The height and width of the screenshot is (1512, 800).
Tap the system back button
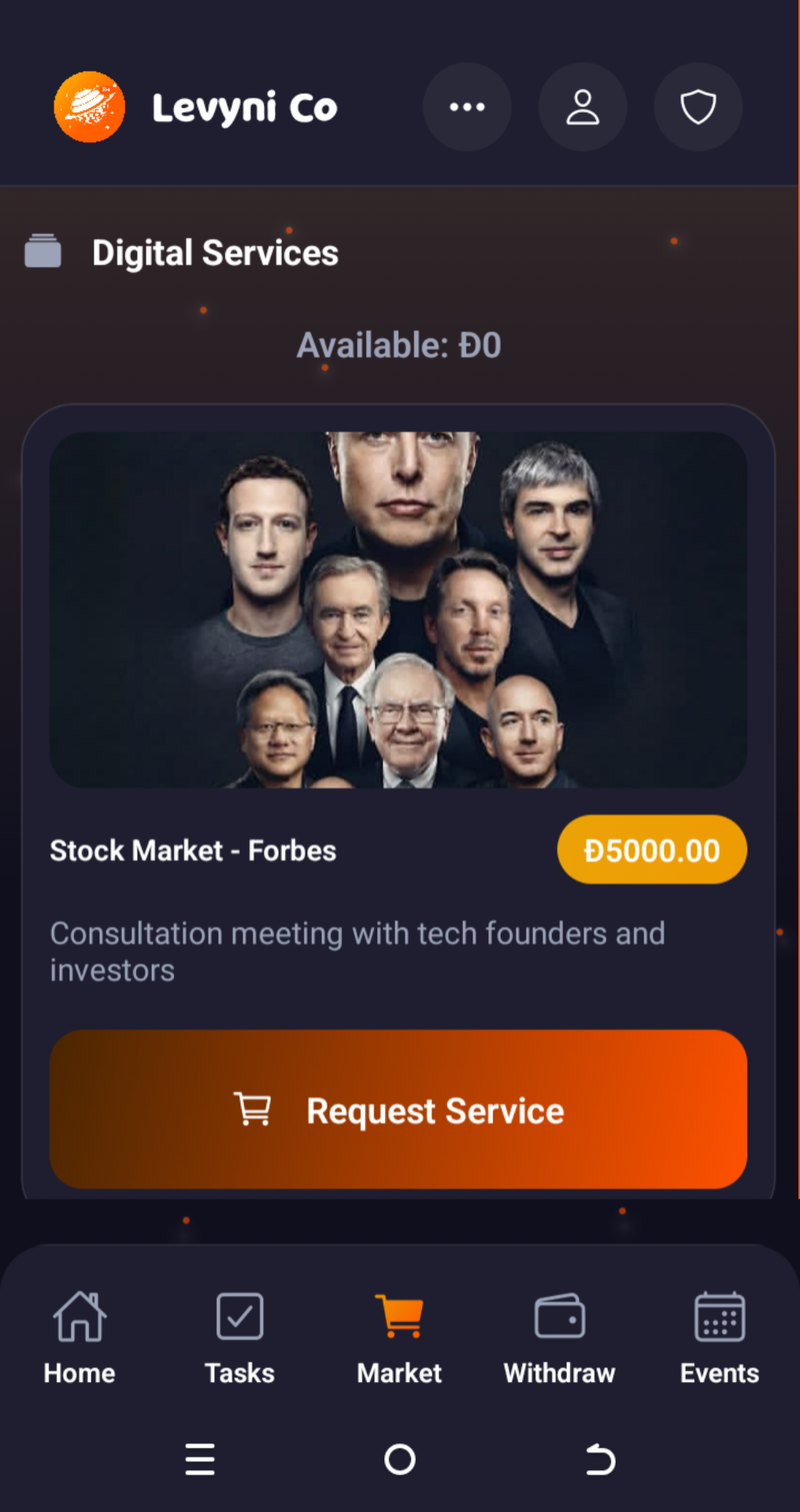point(600,1459)
